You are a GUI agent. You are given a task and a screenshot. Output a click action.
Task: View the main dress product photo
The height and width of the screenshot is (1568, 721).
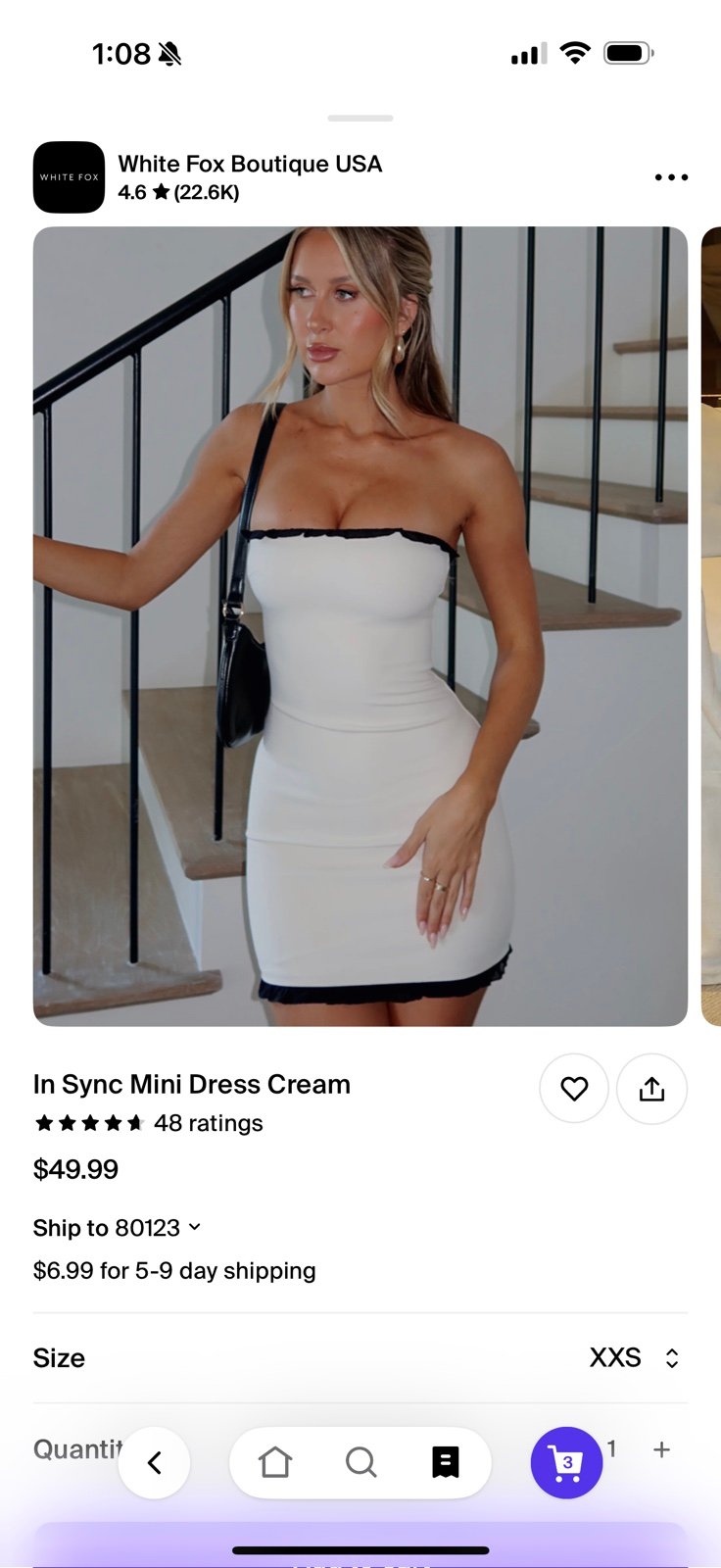click(x=360, y=626)
